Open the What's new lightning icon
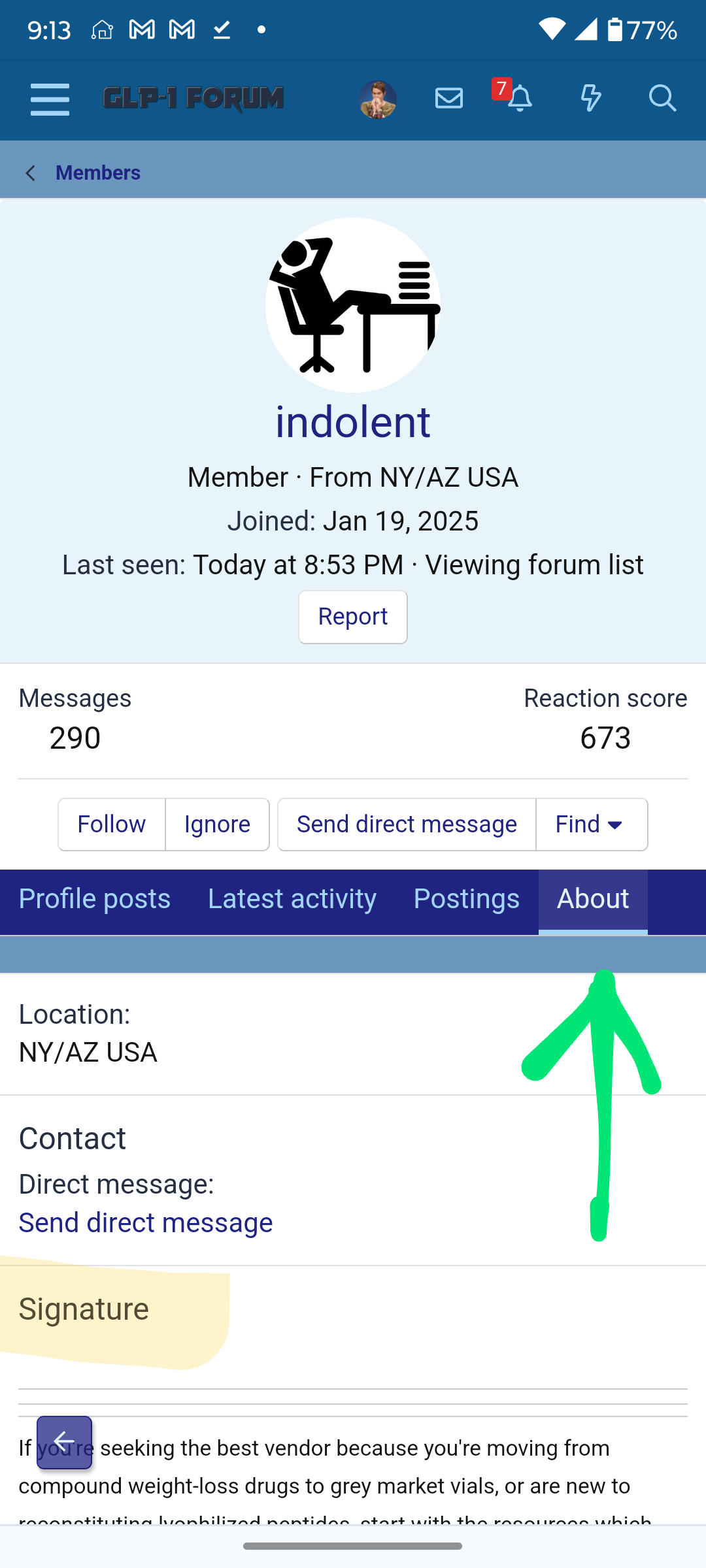Image resolution: width=706 pixels, height=1568 pixels. point(591,99)
